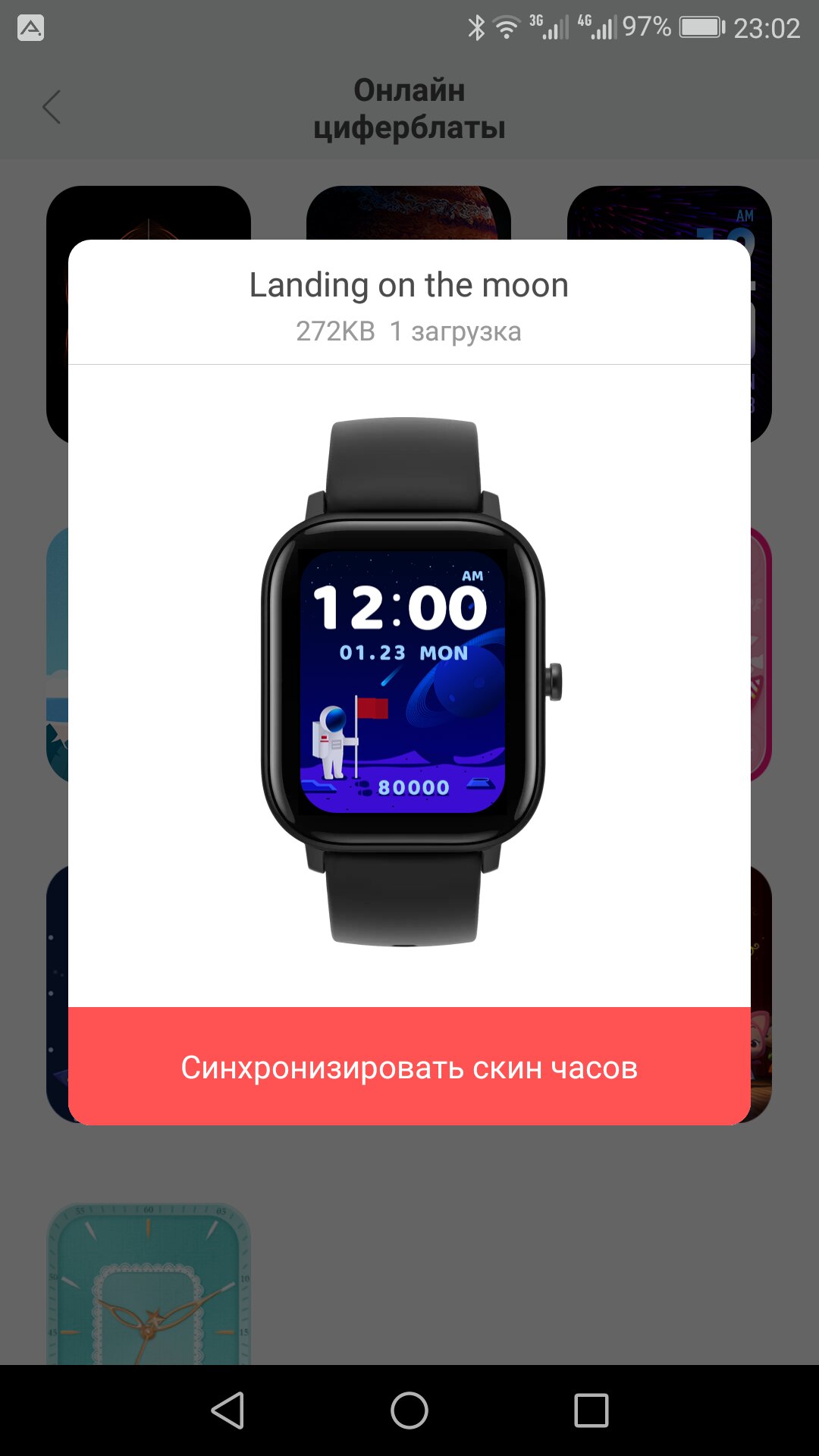Go to the home screen
The width and height of the screenshot is (819, 1456).
point(409,1411)
